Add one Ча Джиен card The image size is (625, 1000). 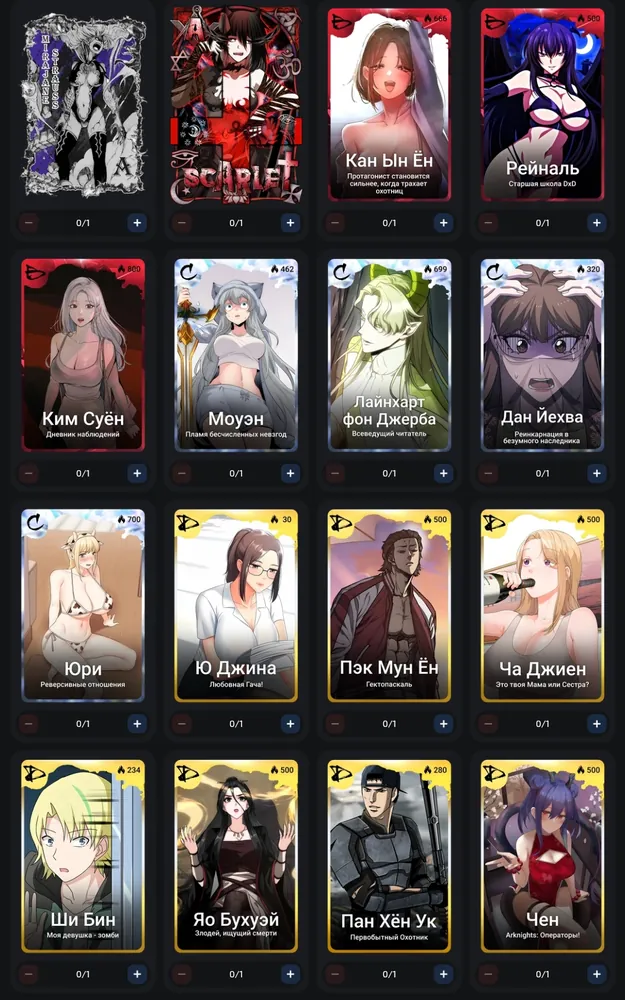[596, 724]
